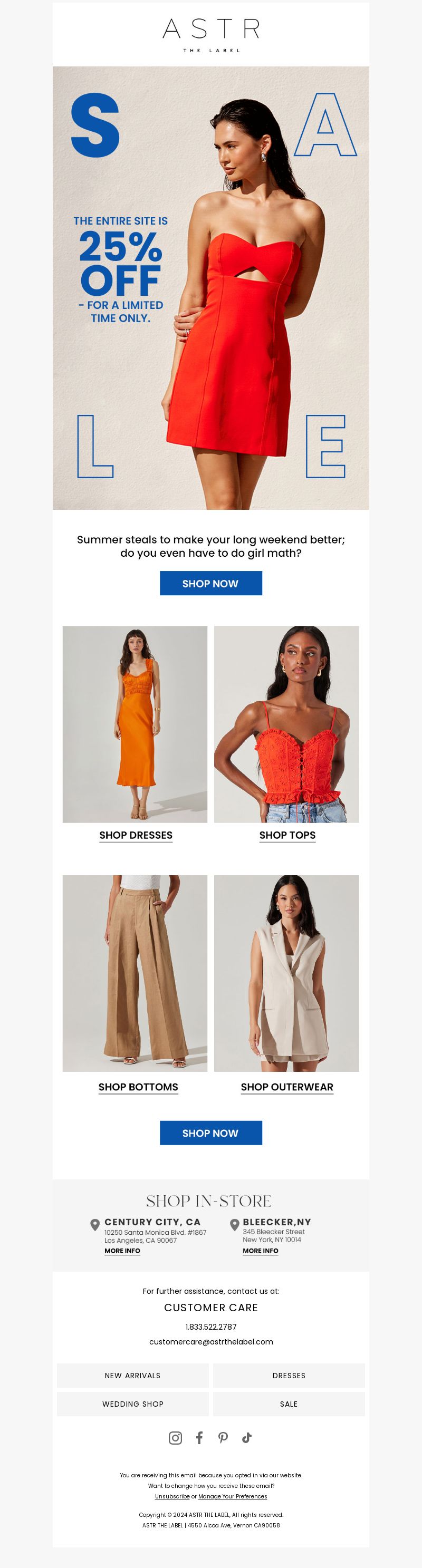Tap the Shop Now button below the product grid
The height and width of the screenshot is (1568, 422).
pos(210,1133)
